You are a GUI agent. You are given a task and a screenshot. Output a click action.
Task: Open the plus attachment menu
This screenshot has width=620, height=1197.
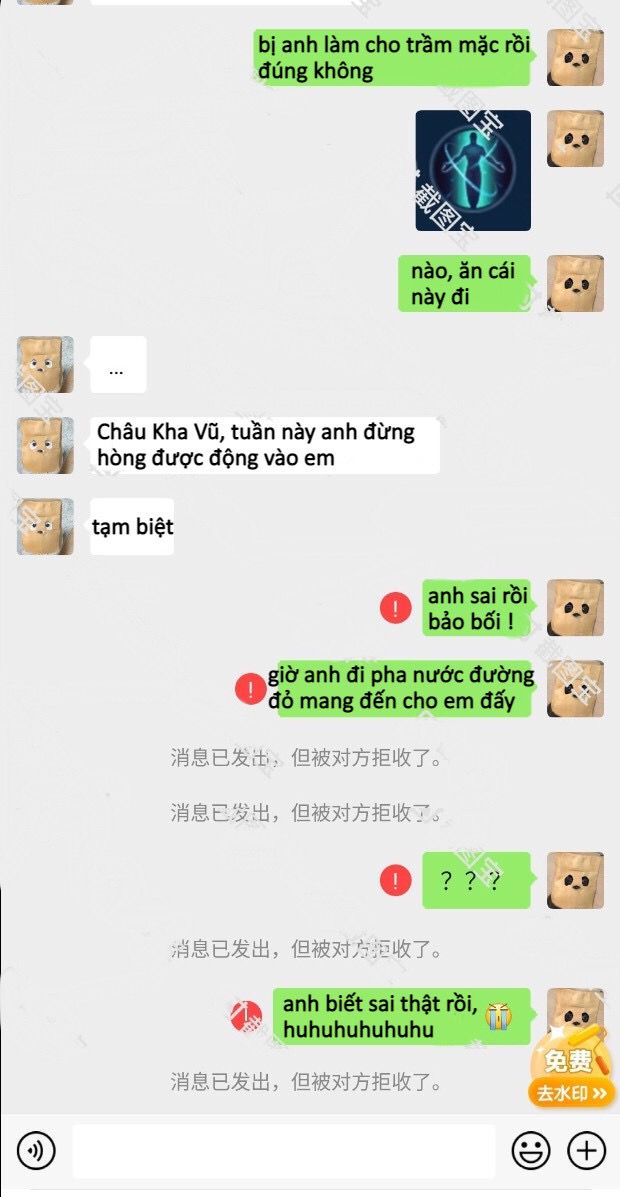[587, 1152]
